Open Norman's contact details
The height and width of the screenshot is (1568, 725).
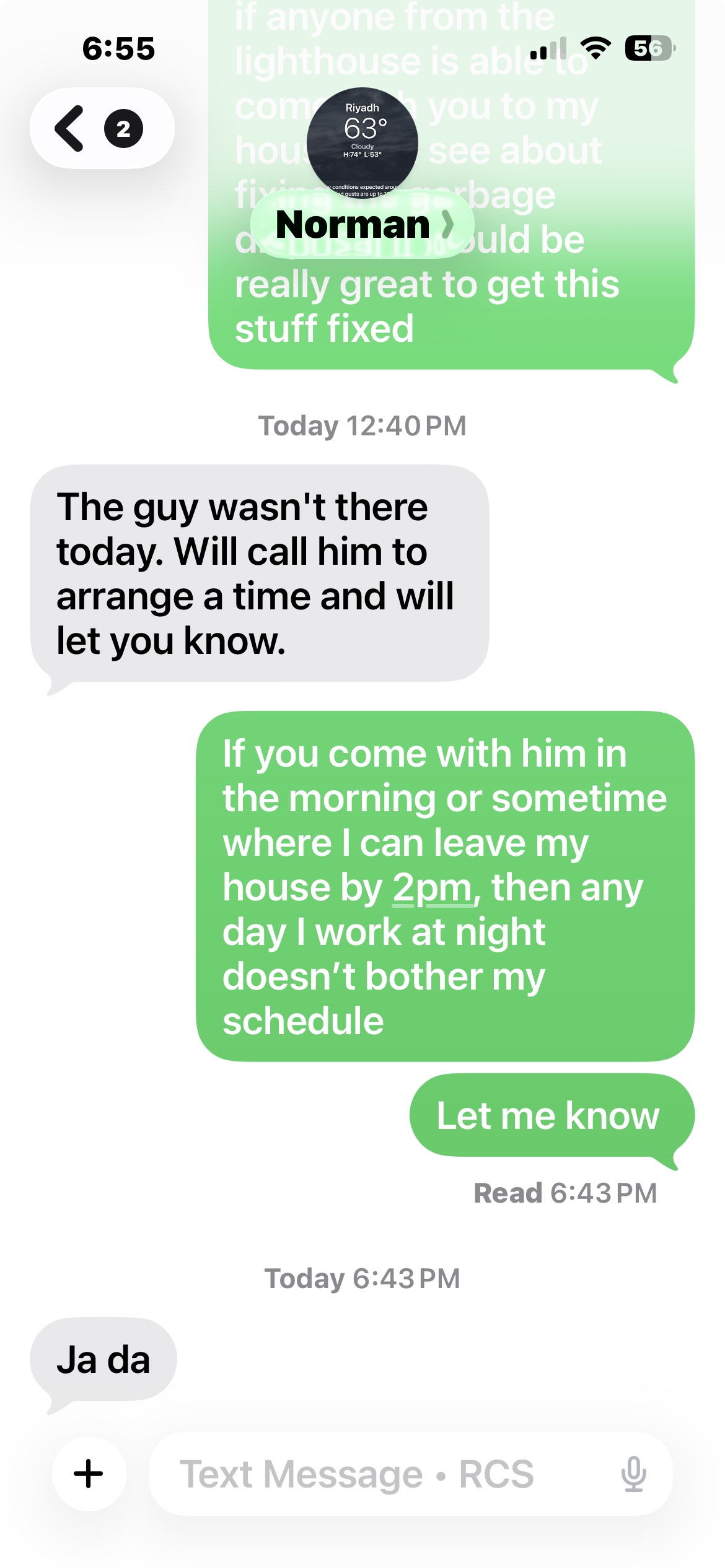(x=362, y=225)
